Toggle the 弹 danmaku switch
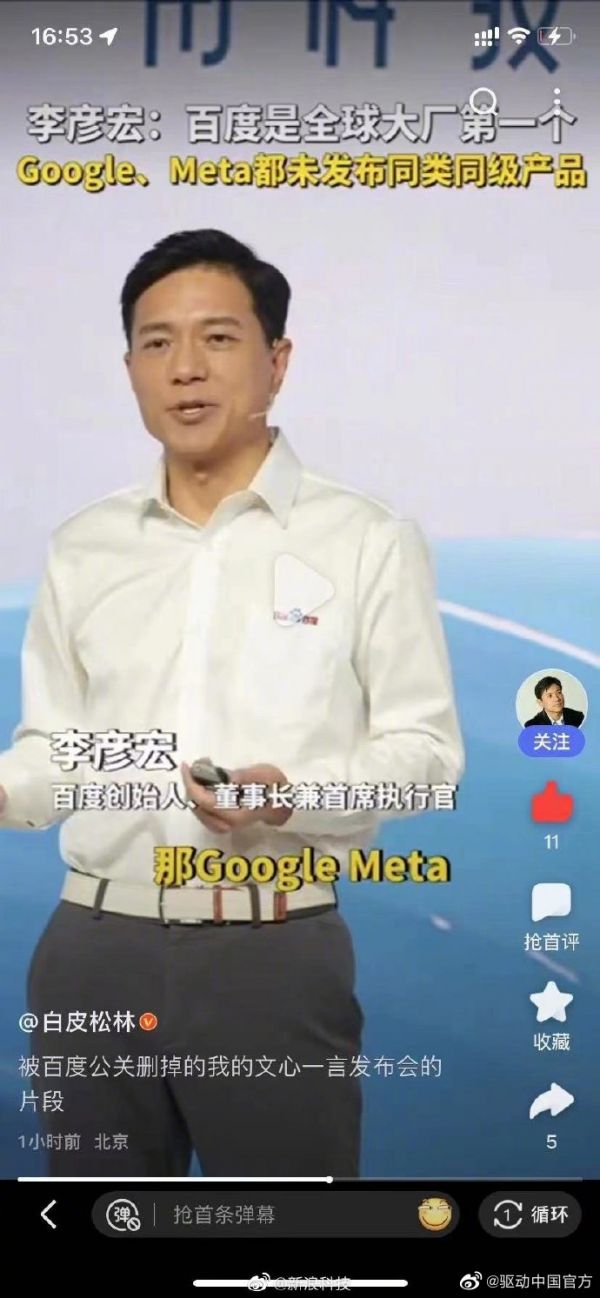 tap(124, 1214)
